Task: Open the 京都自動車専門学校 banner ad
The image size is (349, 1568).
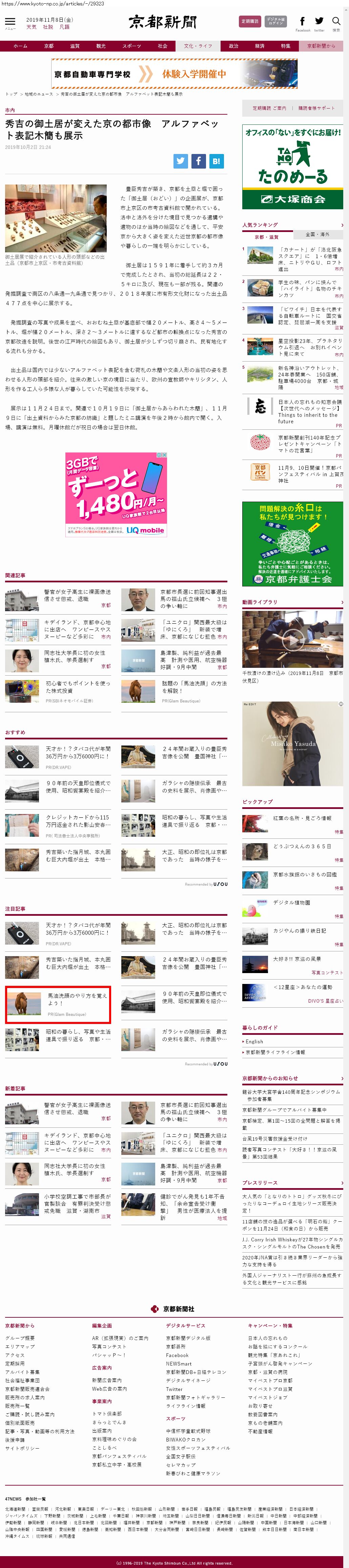Action: (174, 74)
